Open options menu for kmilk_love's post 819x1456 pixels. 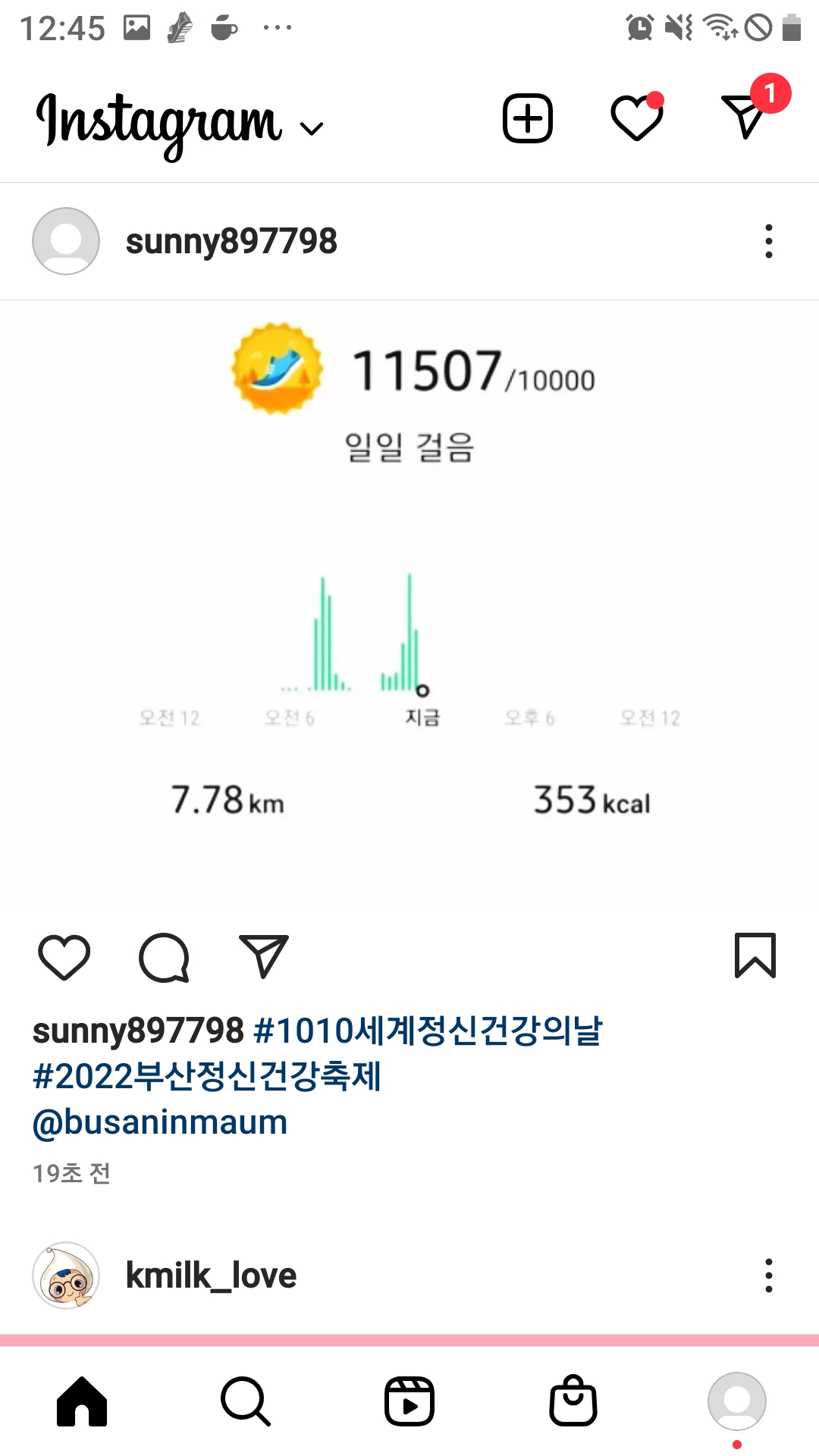click(768, 1276)
